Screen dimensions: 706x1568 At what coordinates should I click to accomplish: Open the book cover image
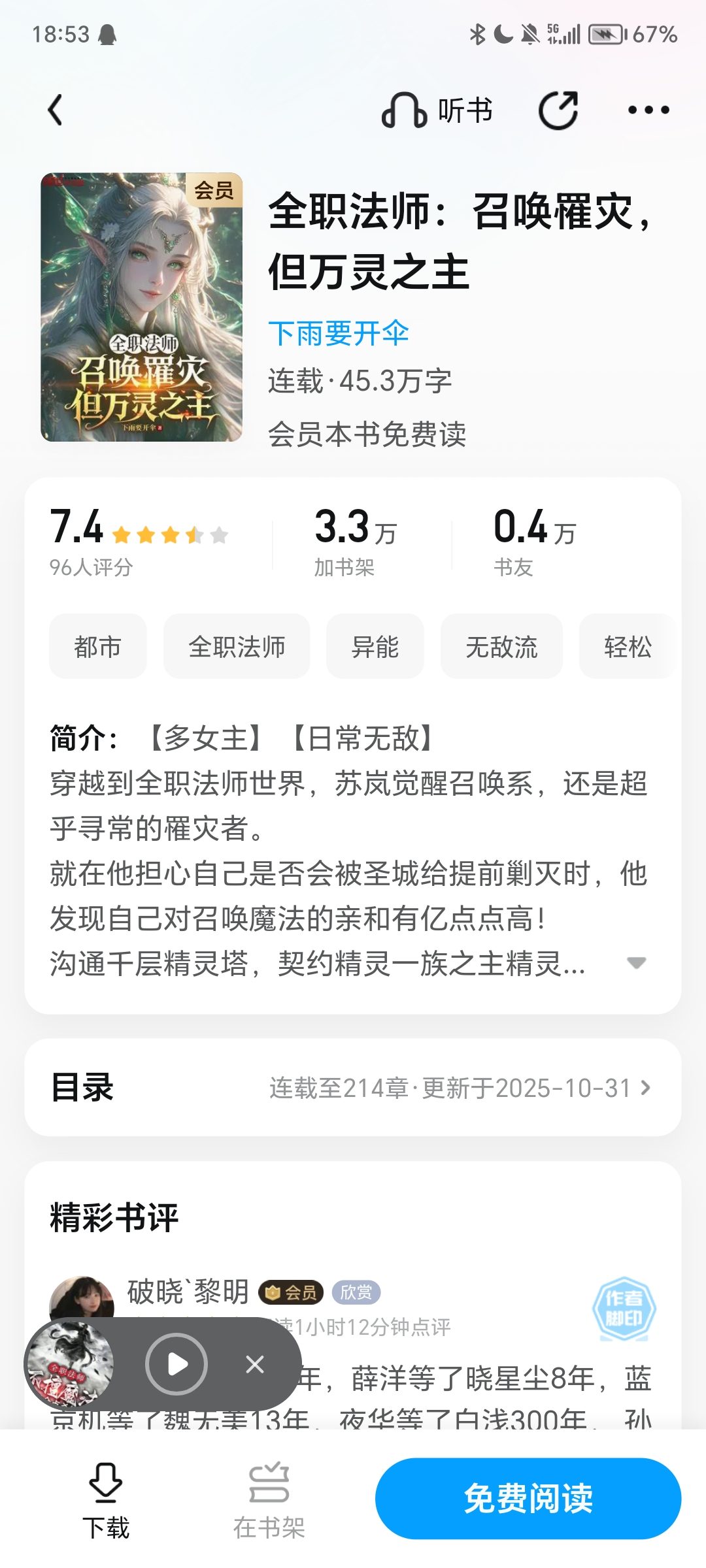(x=141, y=306)
